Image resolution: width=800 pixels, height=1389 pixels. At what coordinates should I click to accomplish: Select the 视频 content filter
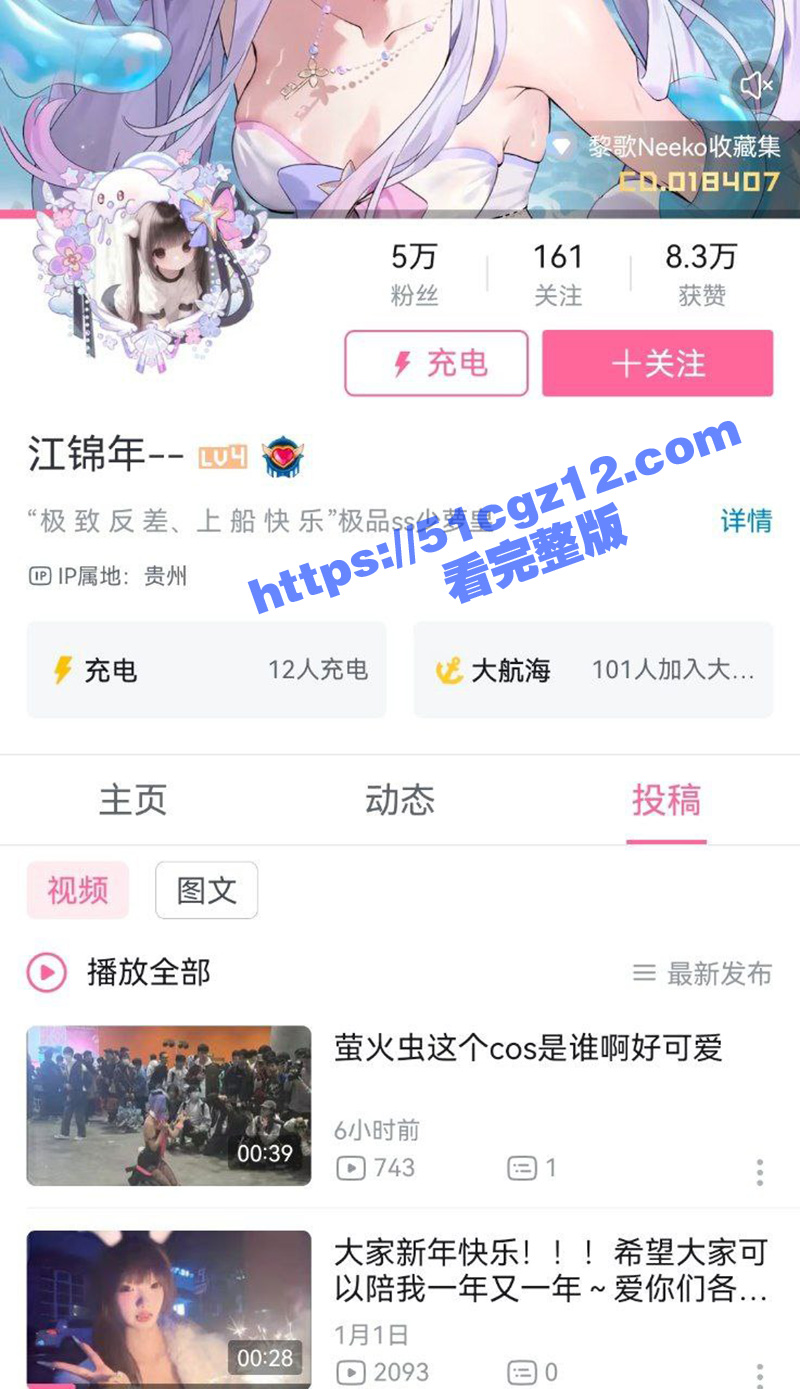click(x=77, y=890)
